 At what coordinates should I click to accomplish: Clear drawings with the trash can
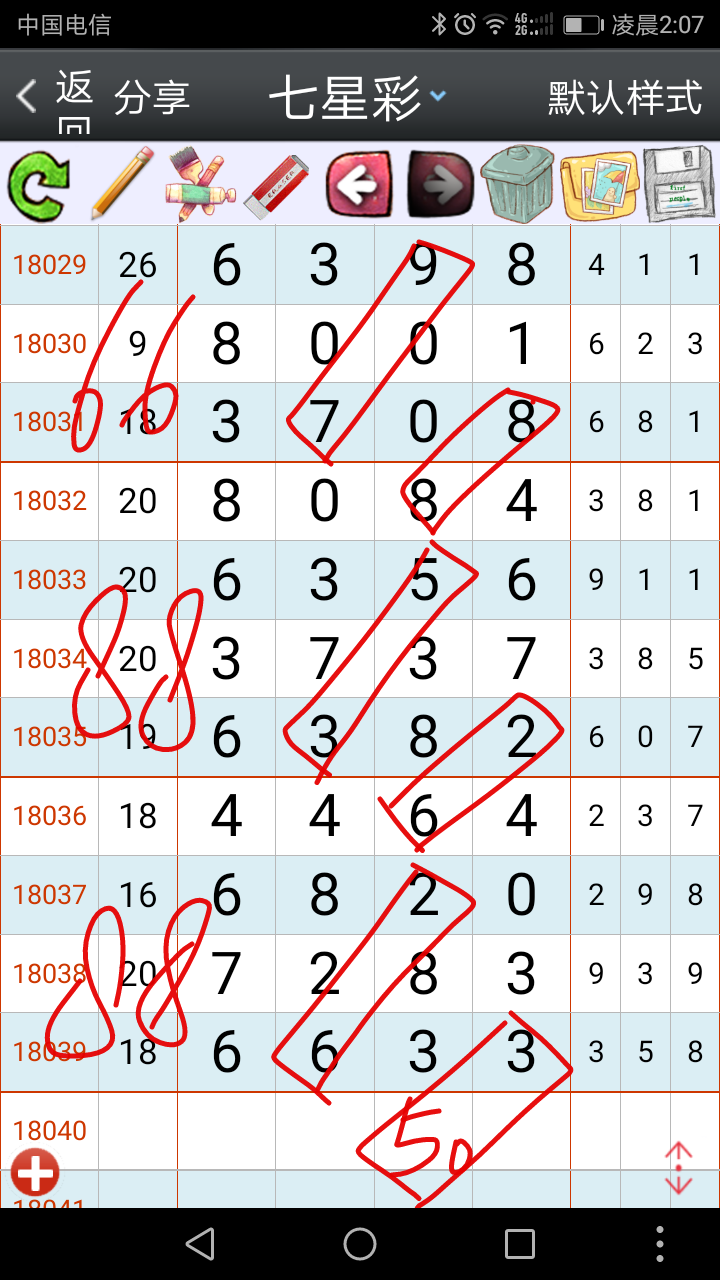pos(517,184)
